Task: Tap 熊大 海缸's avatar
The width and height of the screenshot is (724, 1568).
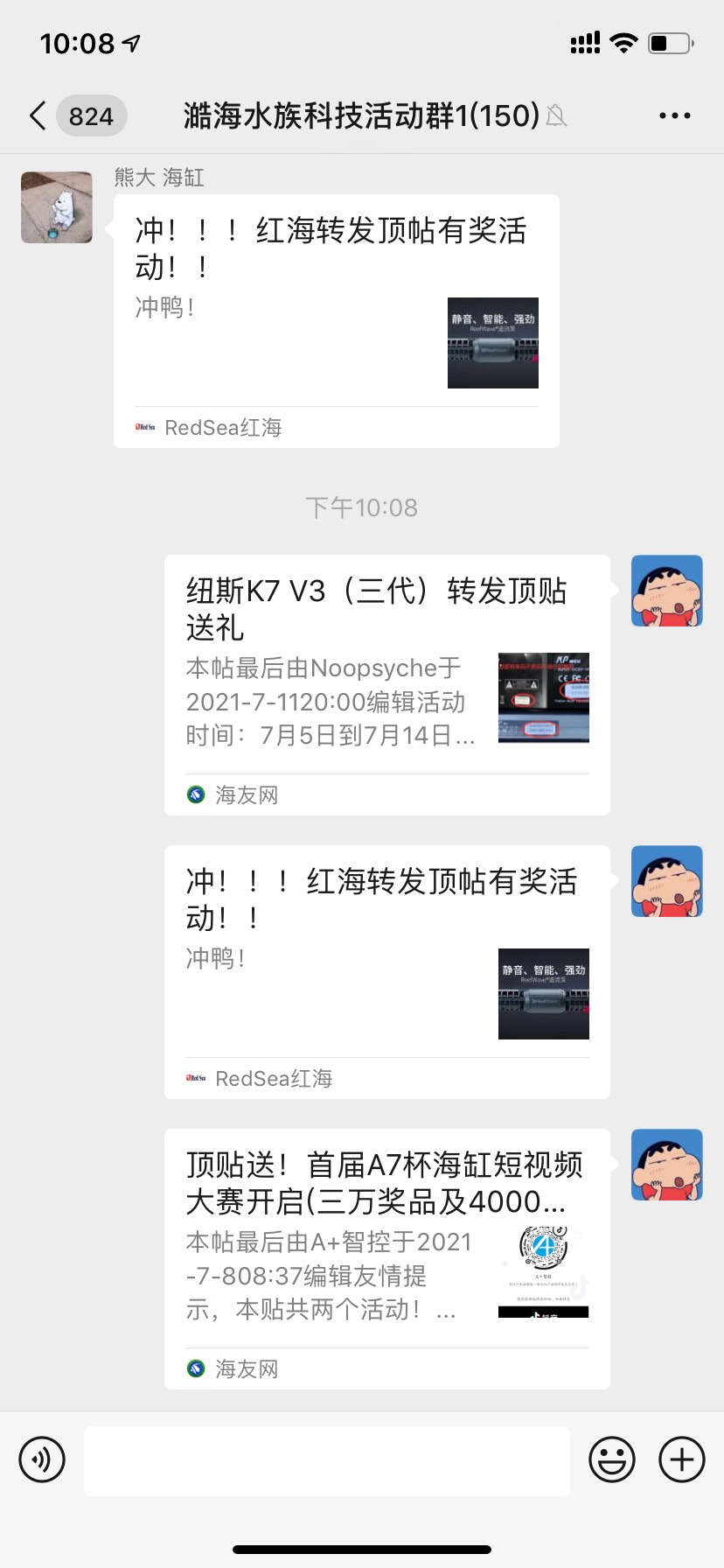Action: (x=57, y=207)
